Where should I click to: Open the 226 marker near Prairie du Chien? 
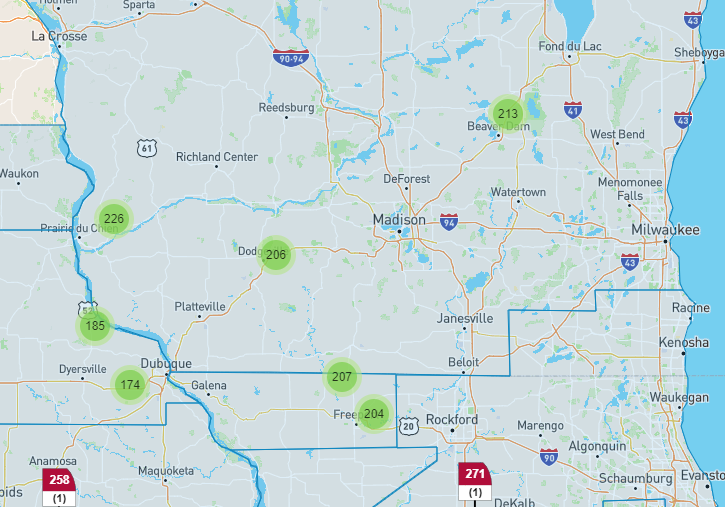[113, 219]
